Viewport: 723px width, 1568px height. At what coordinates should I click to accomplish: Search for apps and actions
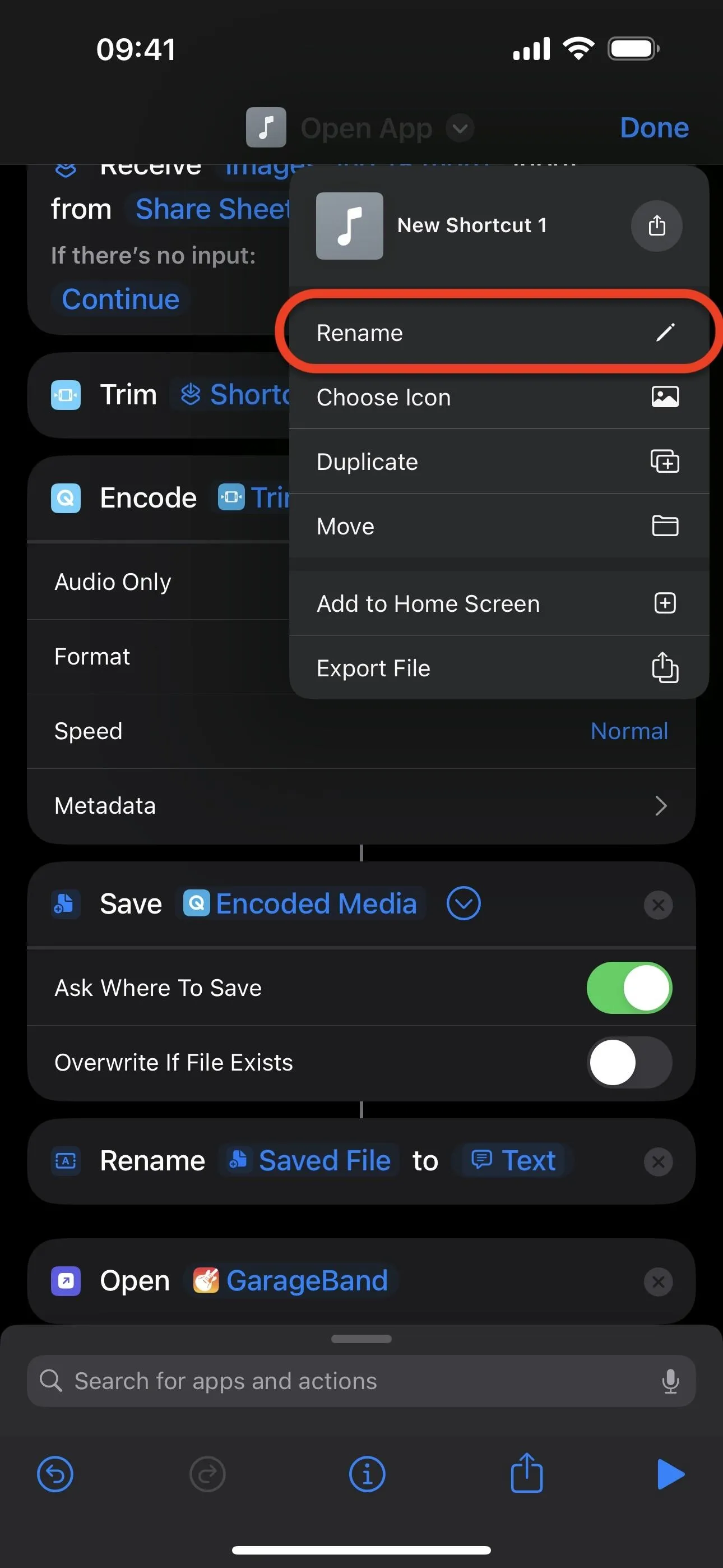click(x=361, y=1381)
